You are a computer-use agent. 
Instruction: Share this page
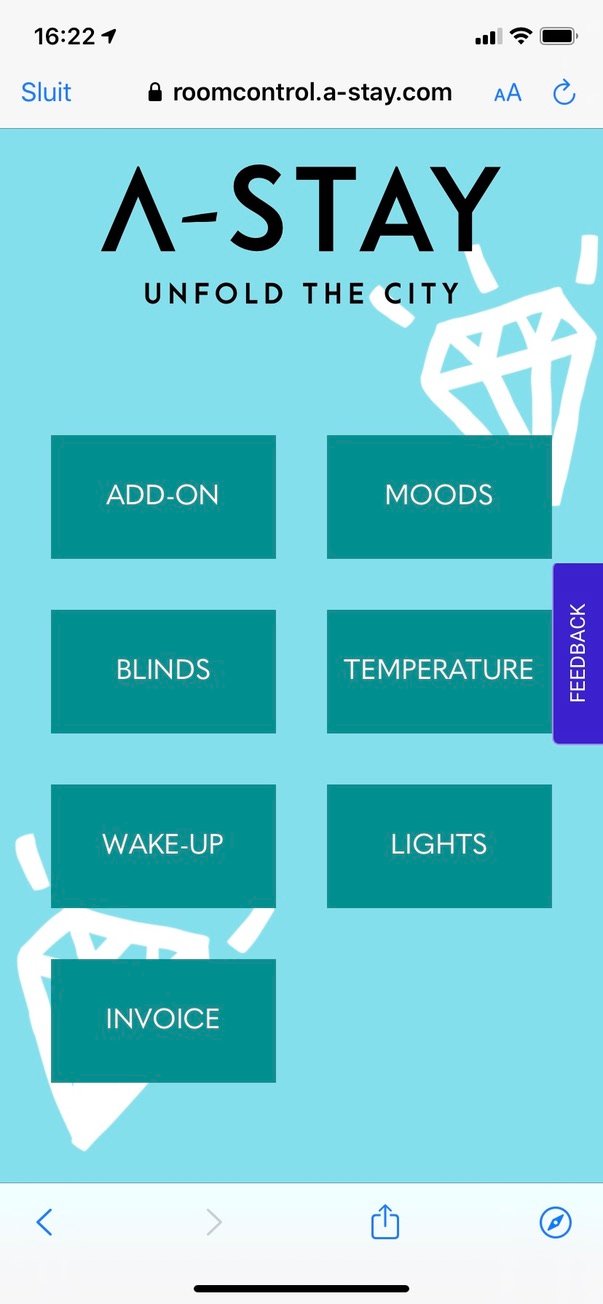[385, 1221]
